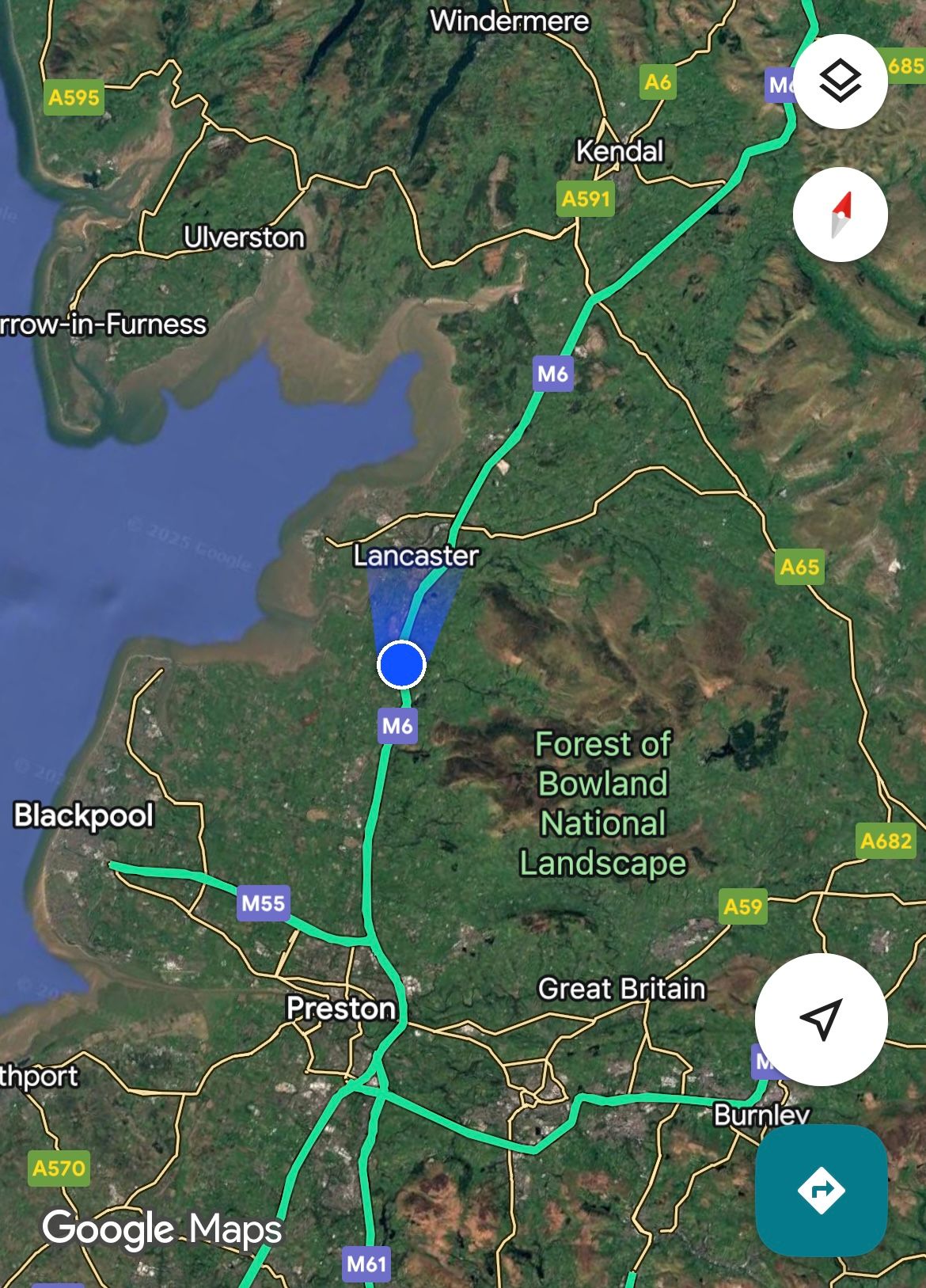Center the map on my location

pos(821,1019)
